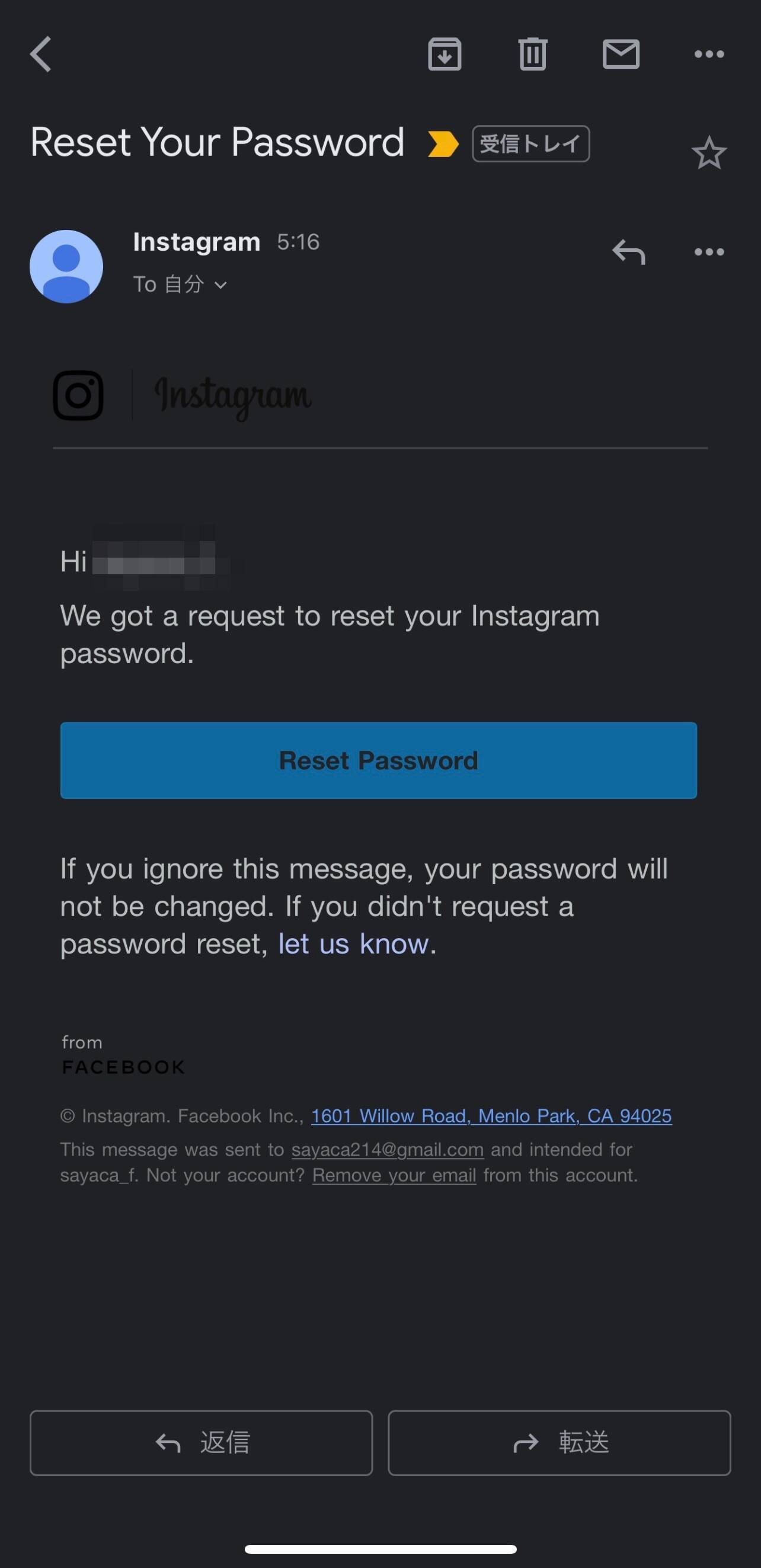Tap the 転送 forward button
This screenshot has width=761, height=1568.
(x=559, y=1442)
